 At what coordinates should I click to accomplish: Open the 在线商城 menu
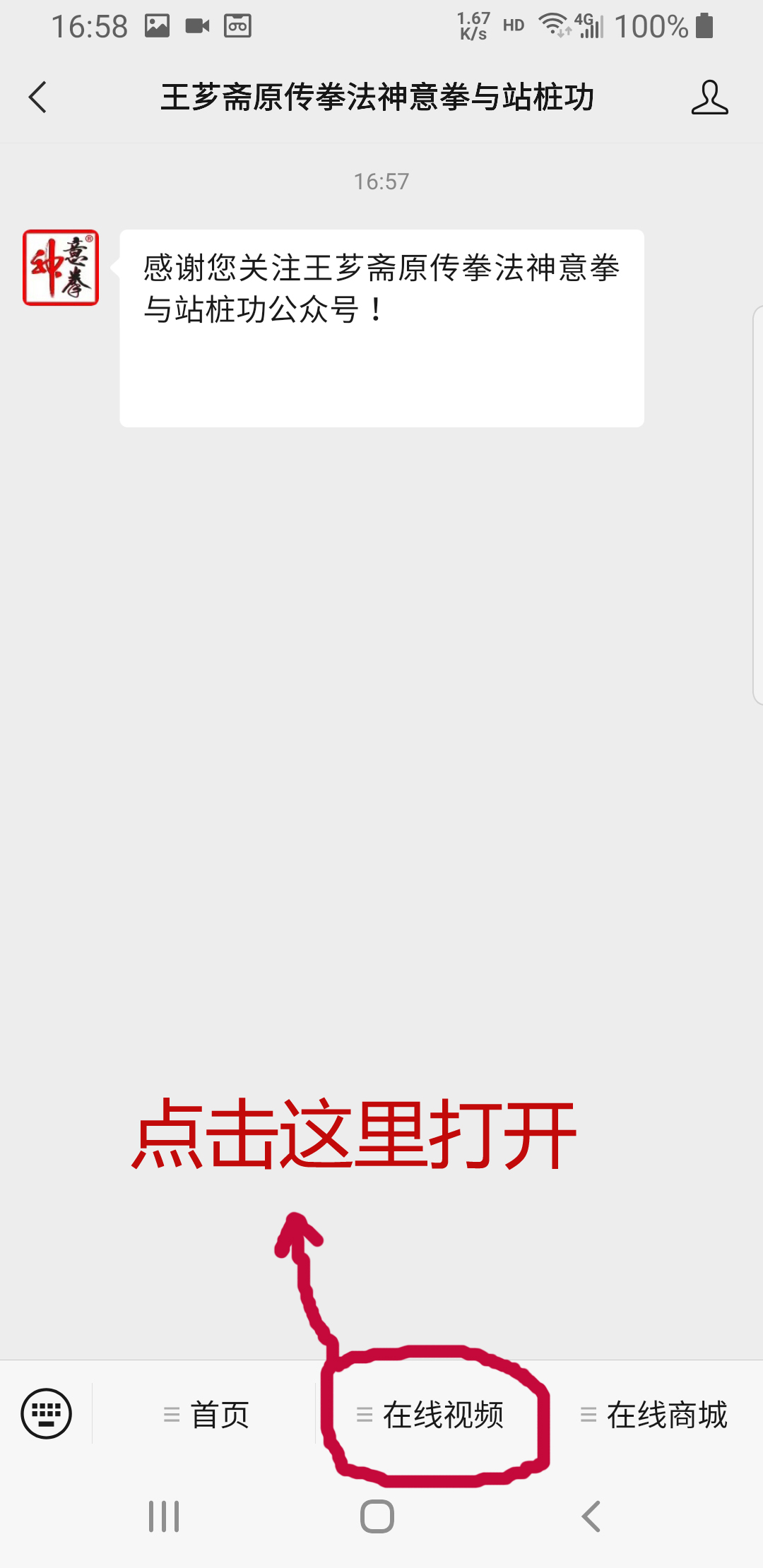tap(653, 1414)
